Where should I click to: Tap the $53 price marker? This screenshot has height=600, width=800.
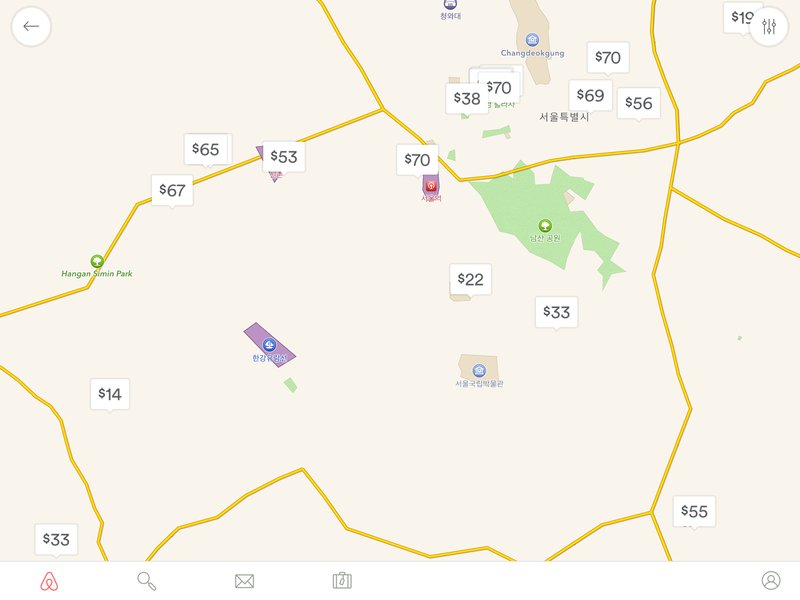tap(283, 157)
